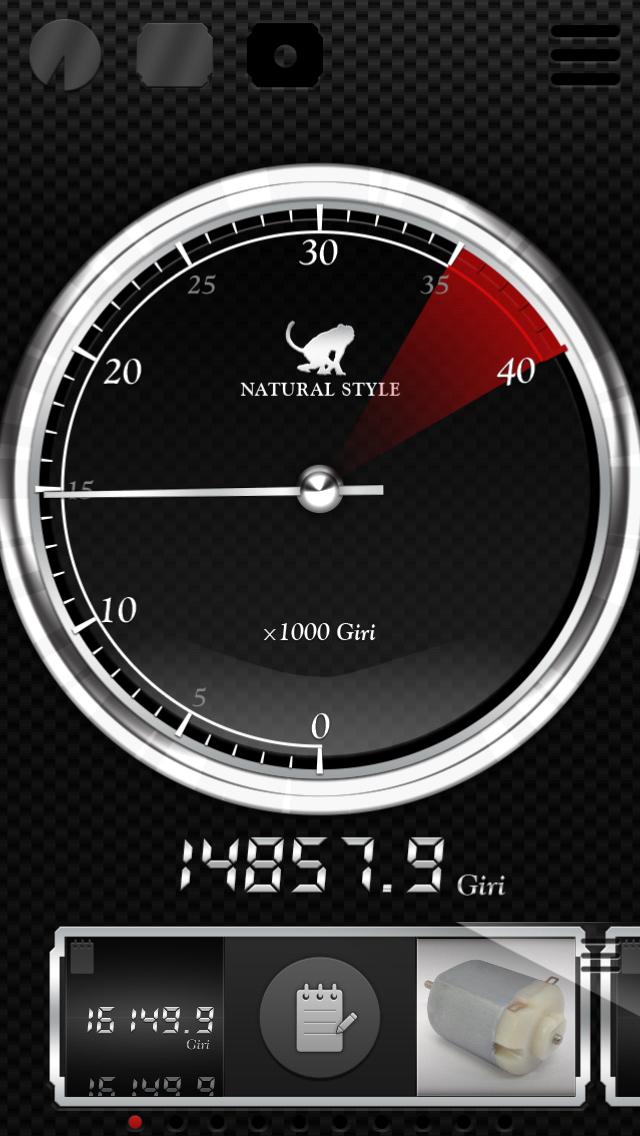Open the hamburger menu
The height and width of the screenshot is (1136, 640).
click(585, 55)
